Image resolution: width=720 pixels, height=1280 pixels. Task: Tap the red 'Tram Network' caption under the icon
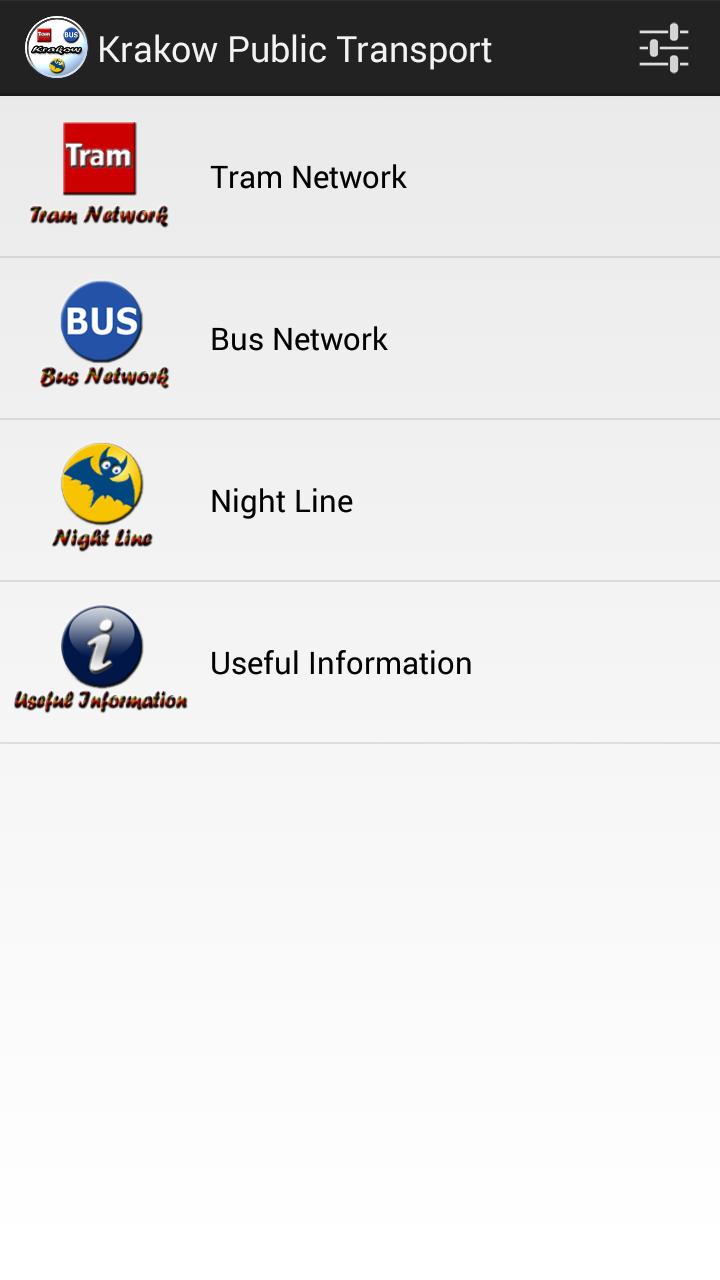(99, 214)
